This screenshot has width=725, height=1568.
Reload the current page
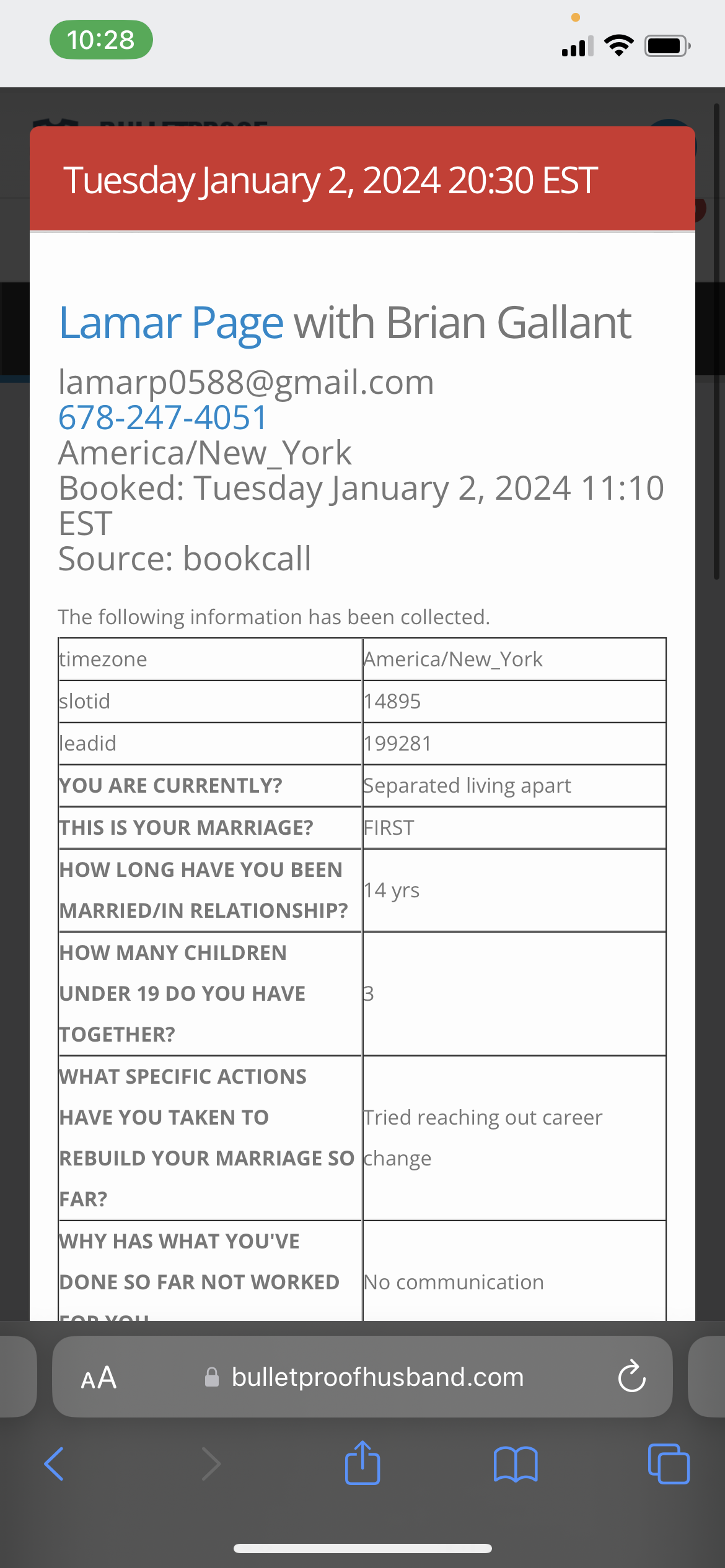point(631,1377)
